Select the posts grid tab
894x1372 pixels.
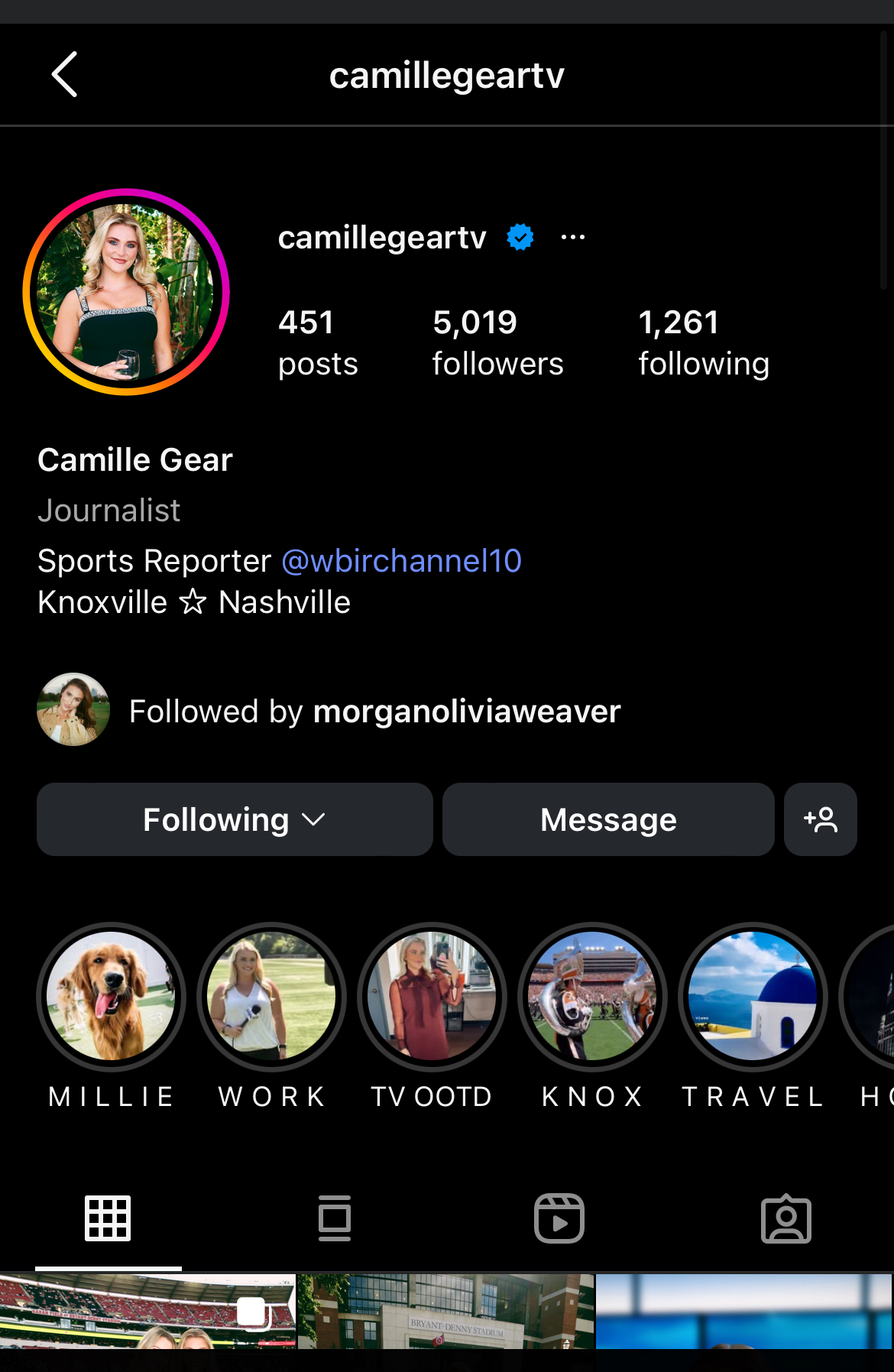tap(108, 1218)
